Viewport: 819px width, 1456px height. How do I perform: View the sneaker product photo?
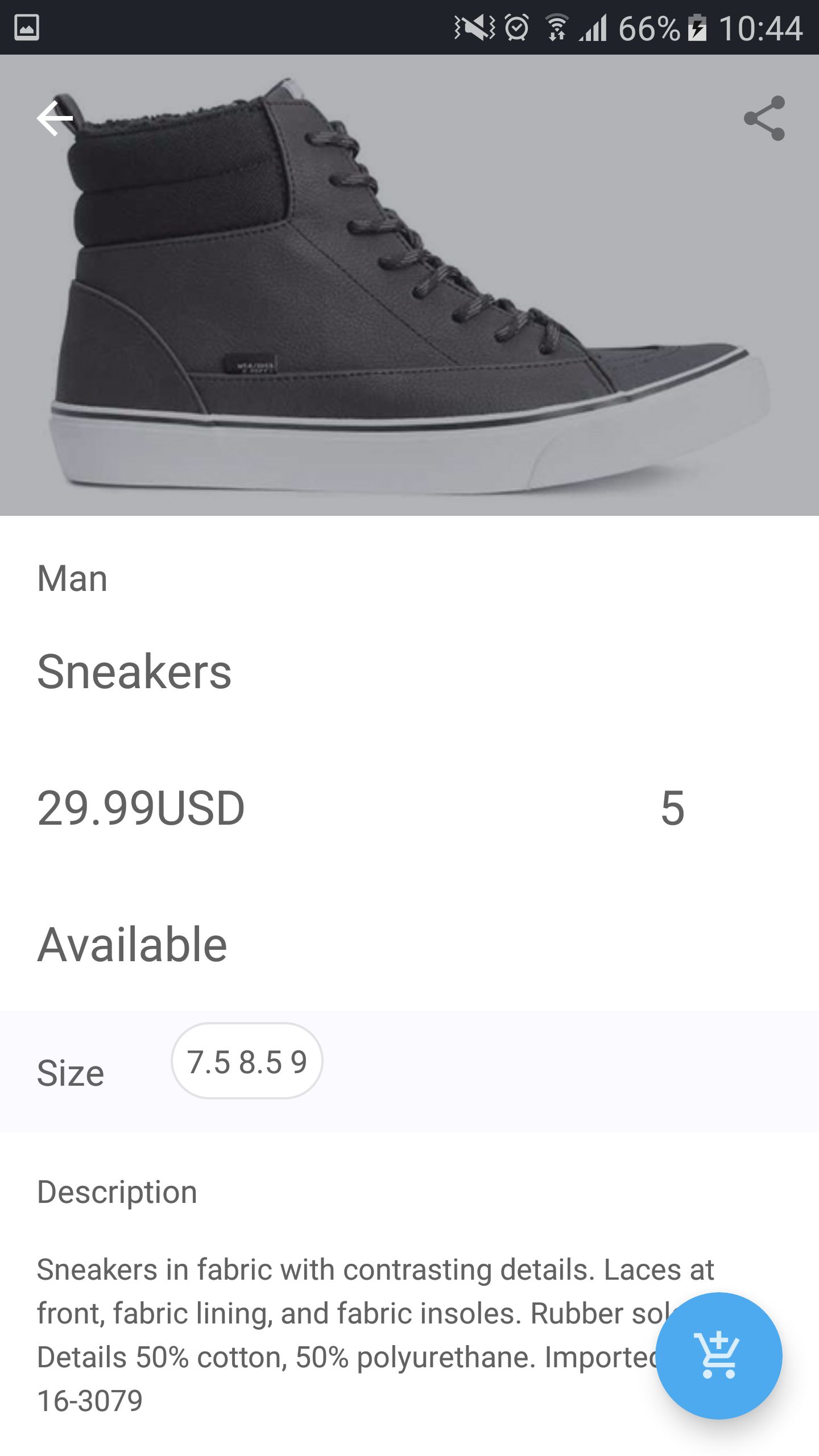[409, 296]
